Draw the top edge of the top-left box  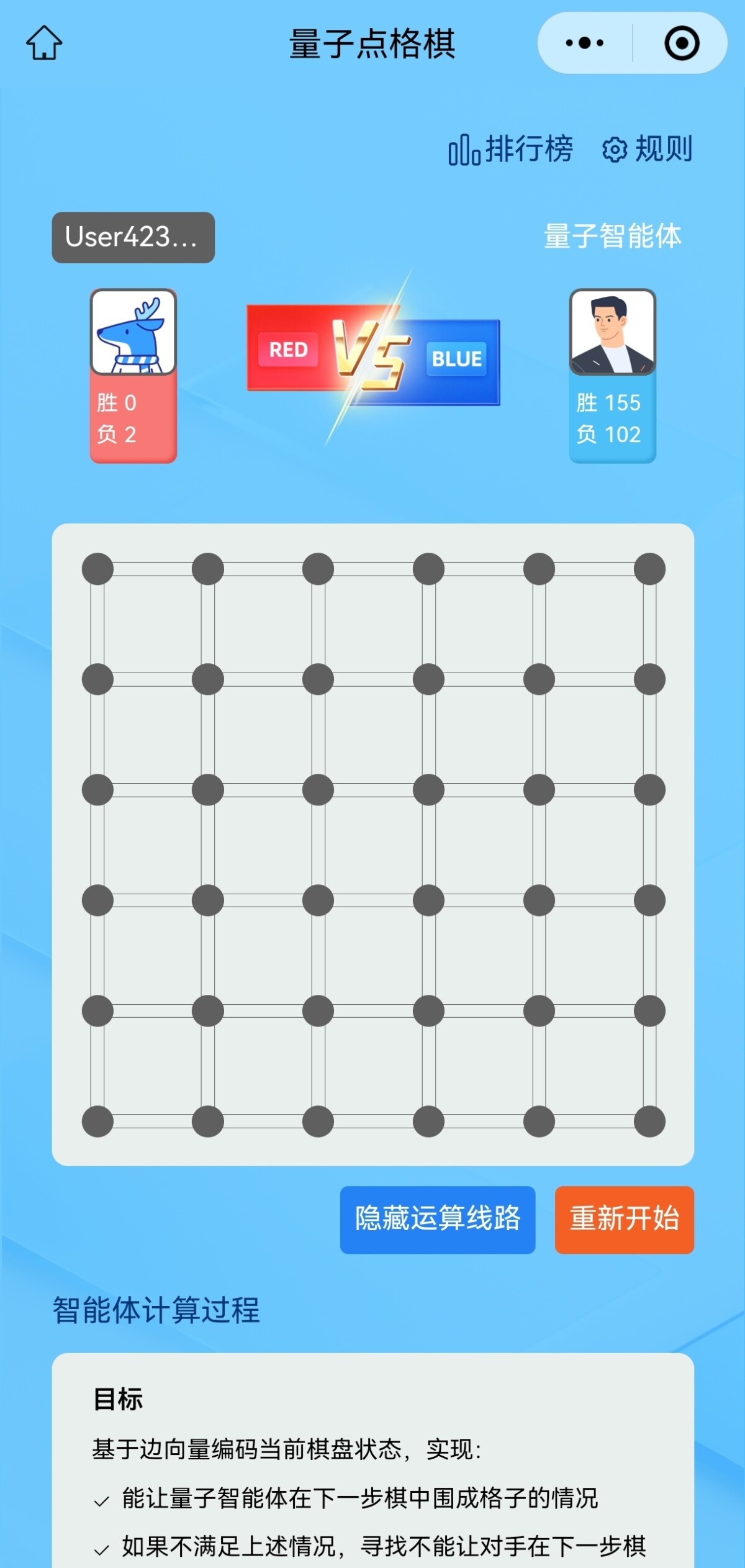coord(153,569)
